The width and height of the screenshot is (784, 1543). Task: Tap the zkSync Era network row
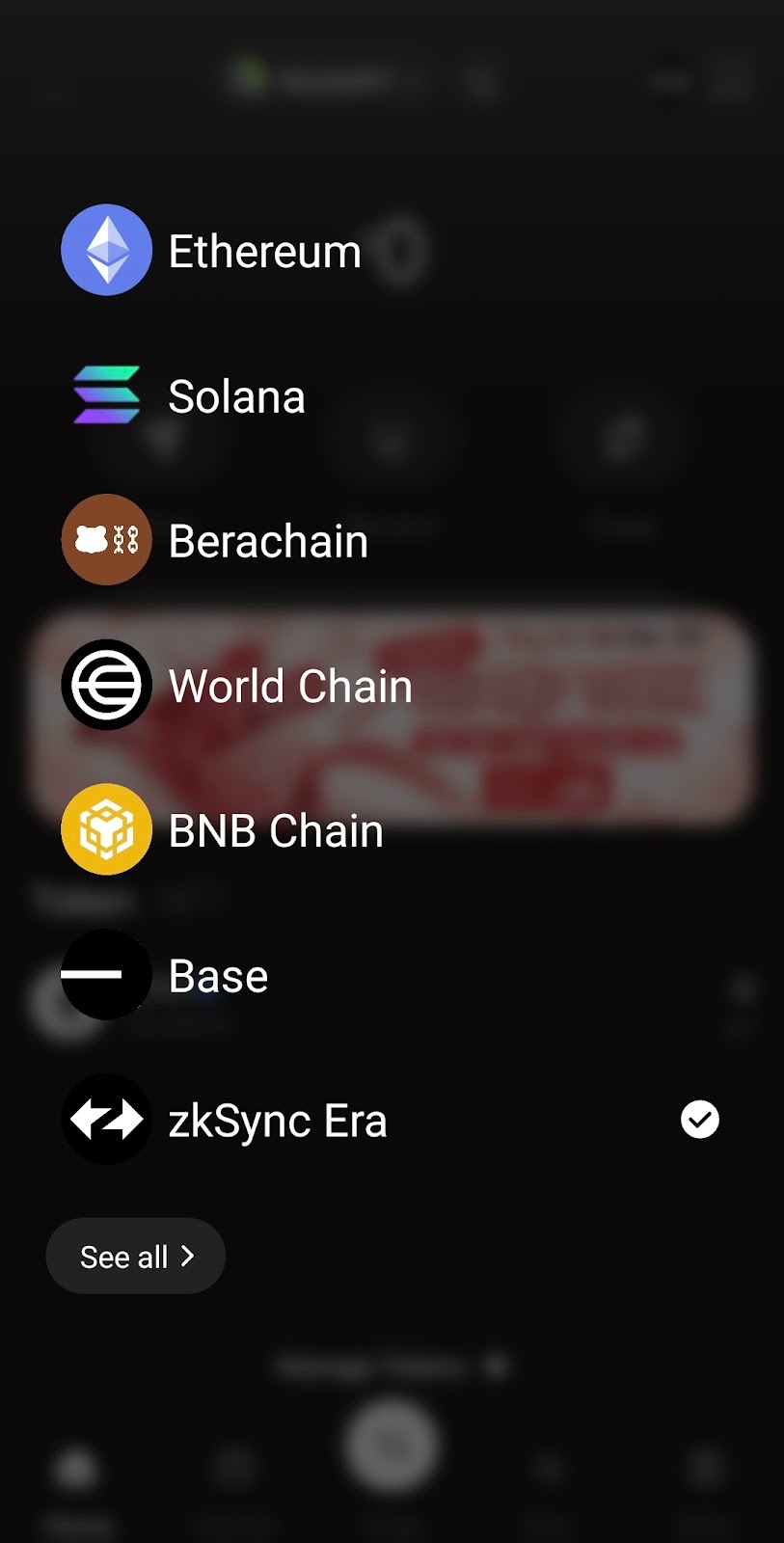pyautogui.click(x=278, y=1120)
